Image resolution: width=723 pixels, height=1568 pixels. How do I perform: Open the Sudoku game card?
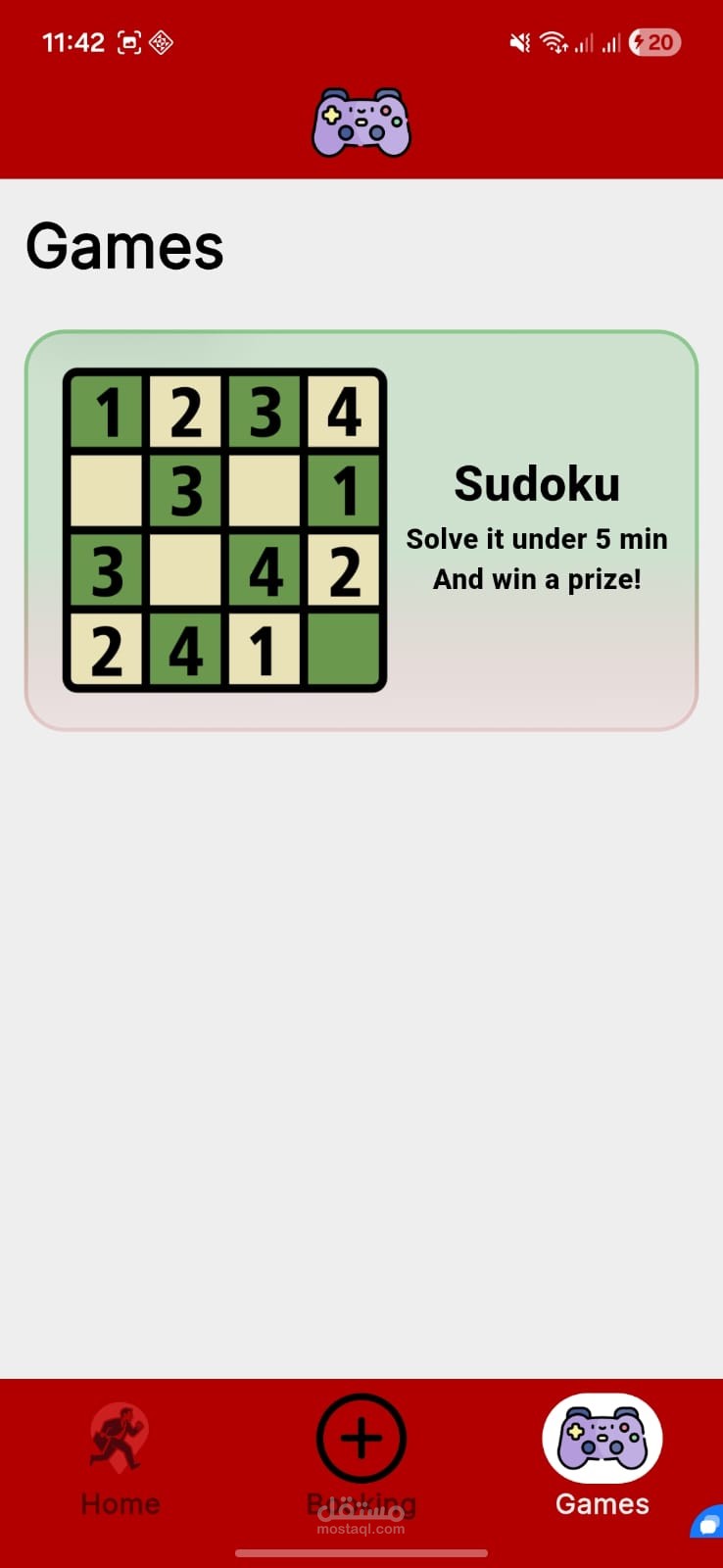point(361,530)
